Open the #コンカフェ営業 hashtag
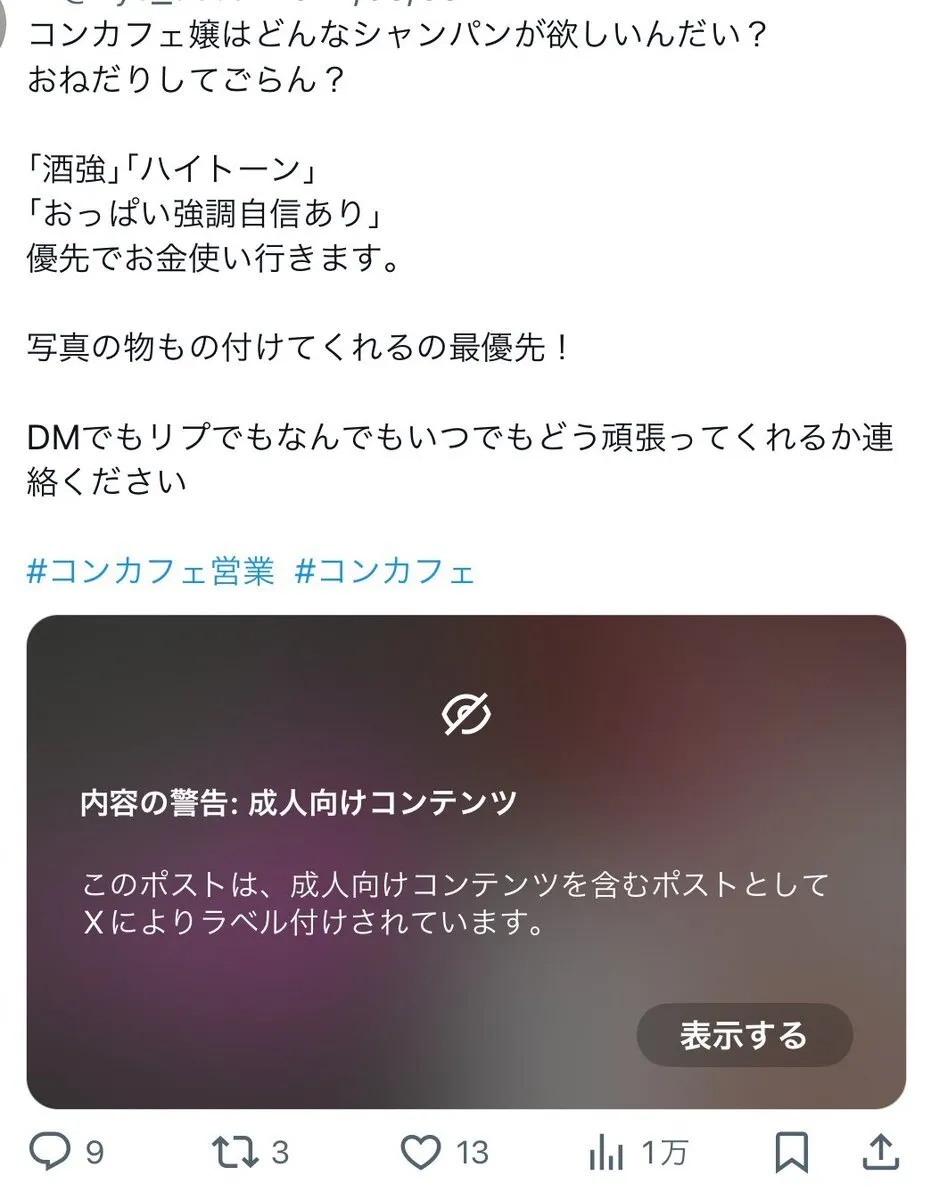The width and height of the screenshot is (931, 1200). [150, 571]
